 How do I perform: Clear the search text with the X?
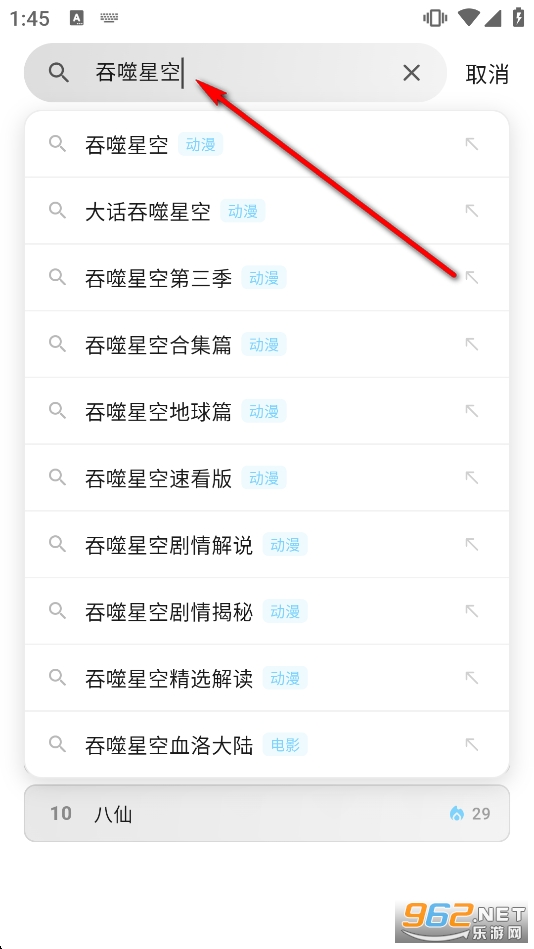(x=412, y=73)
